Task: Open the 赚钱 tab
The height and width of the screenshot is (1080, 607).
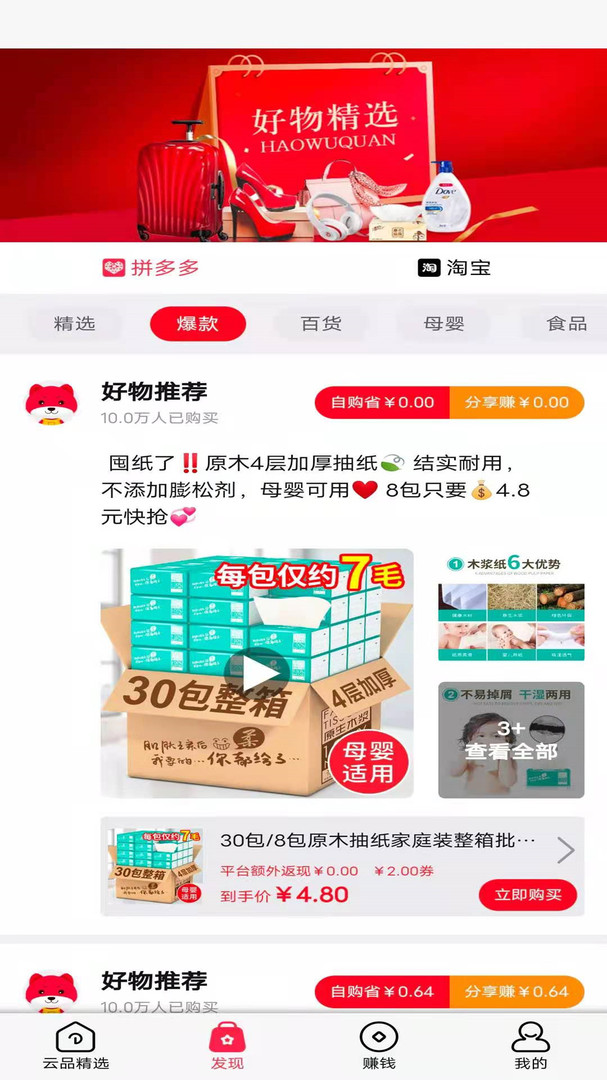Action: (x=379, y=1046)
